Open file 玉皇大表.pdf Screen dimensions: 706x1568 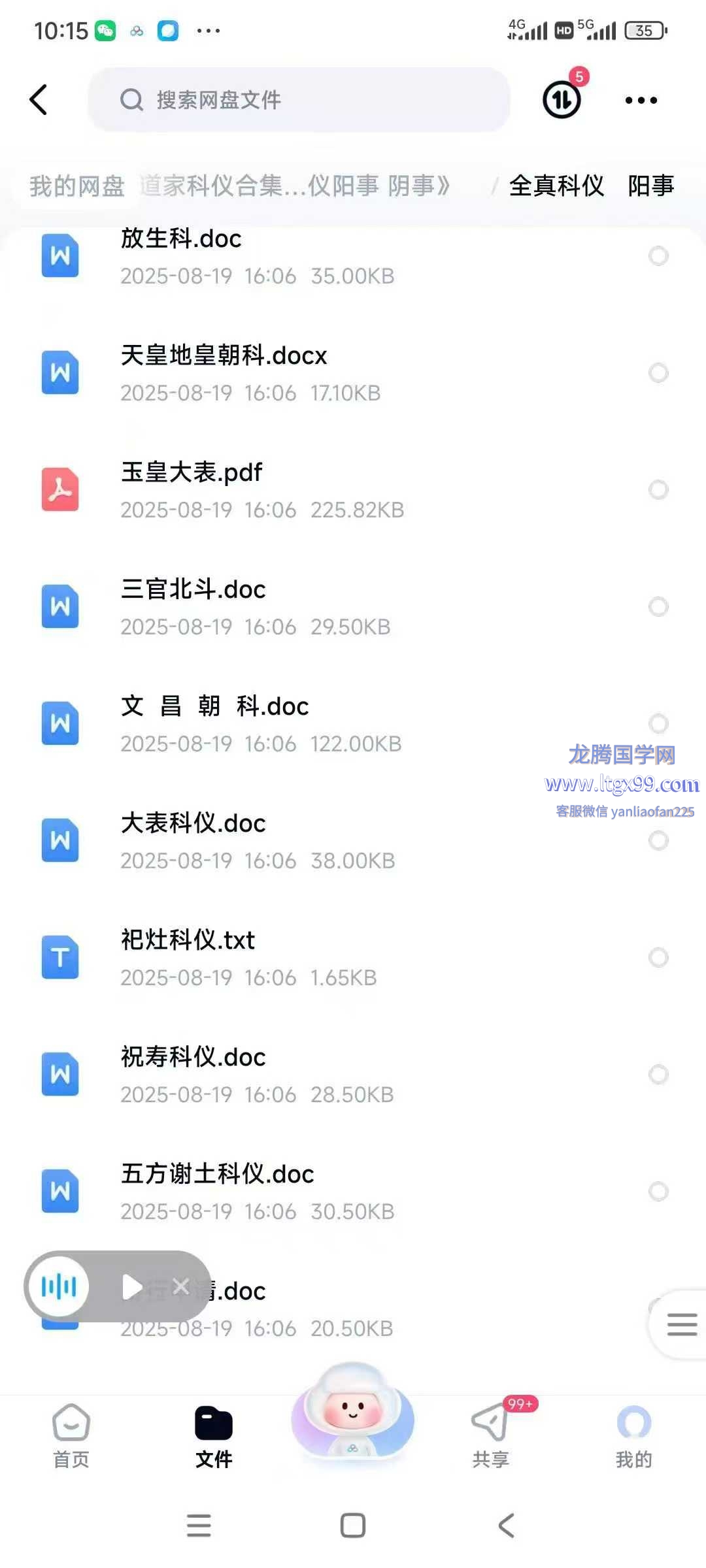[353, 490]
